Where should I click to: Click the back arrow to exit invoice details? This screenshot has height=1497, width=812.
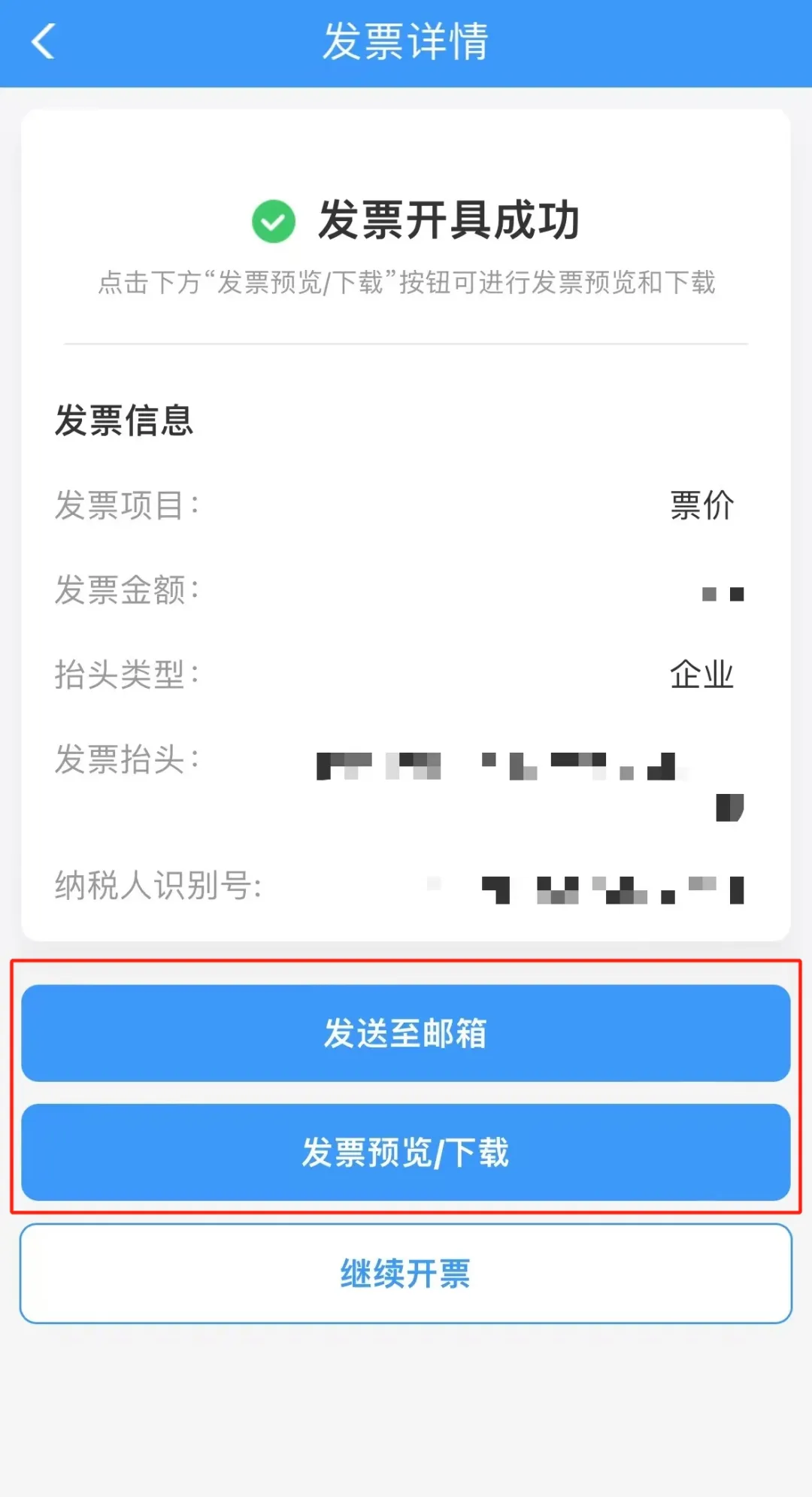(x=43, y=41)
